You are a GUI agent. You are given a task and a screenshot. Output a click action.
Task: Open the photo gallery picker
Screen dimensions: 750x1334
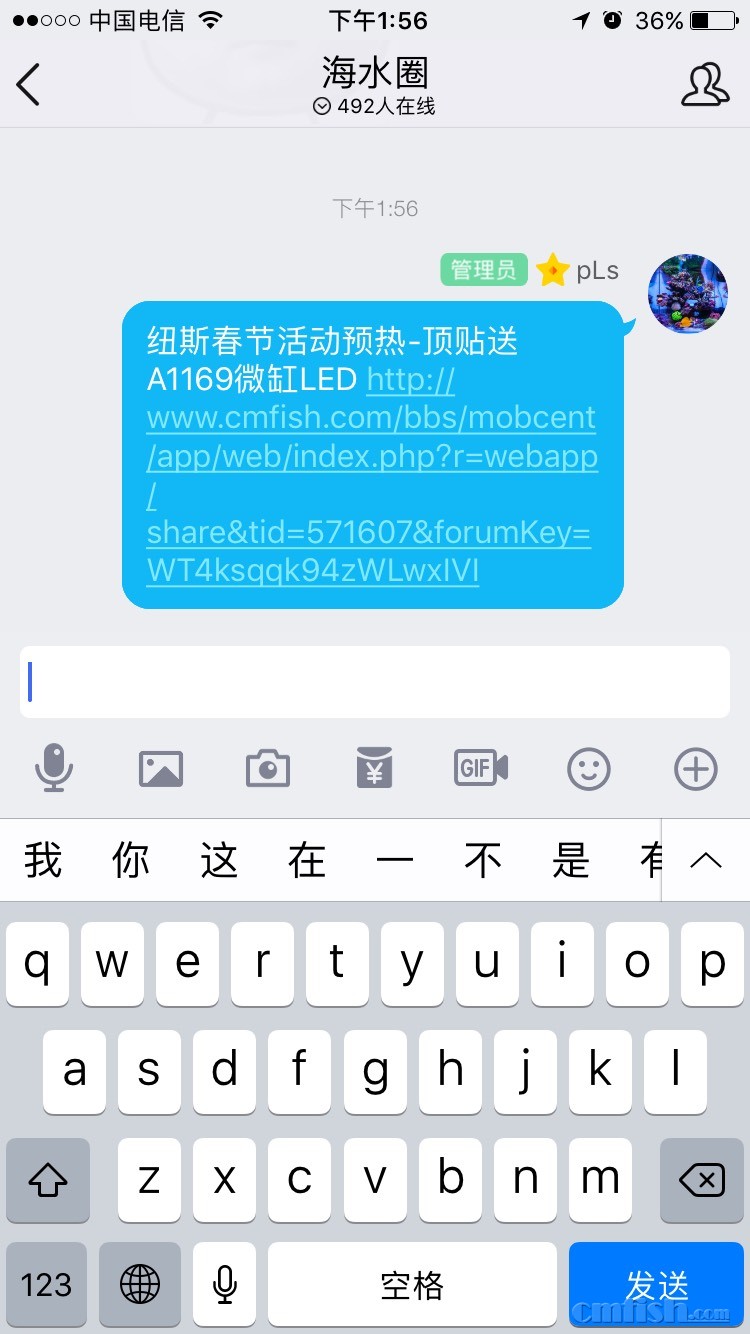(x=160, y=769)
